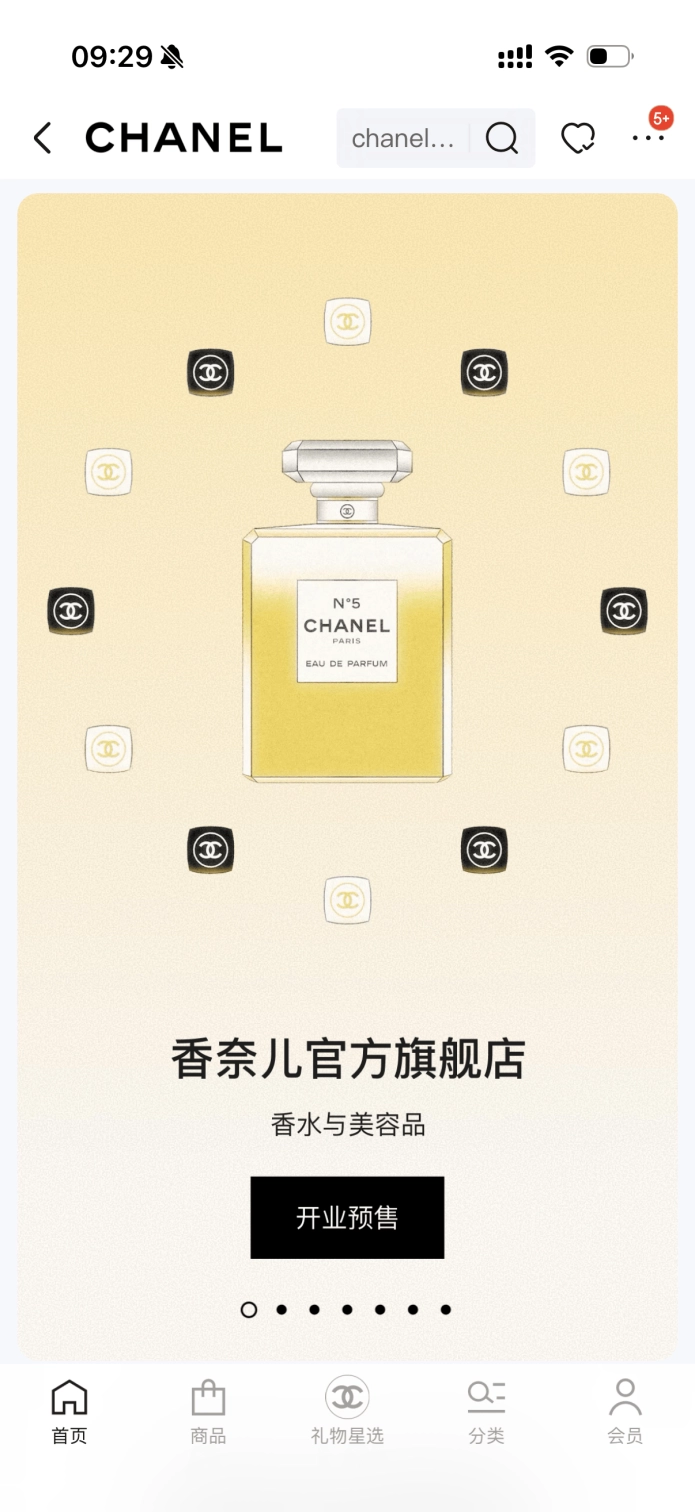695x1512 pixels.
Task: Switch to the 商品 tab
Action: click(208, 1412)
